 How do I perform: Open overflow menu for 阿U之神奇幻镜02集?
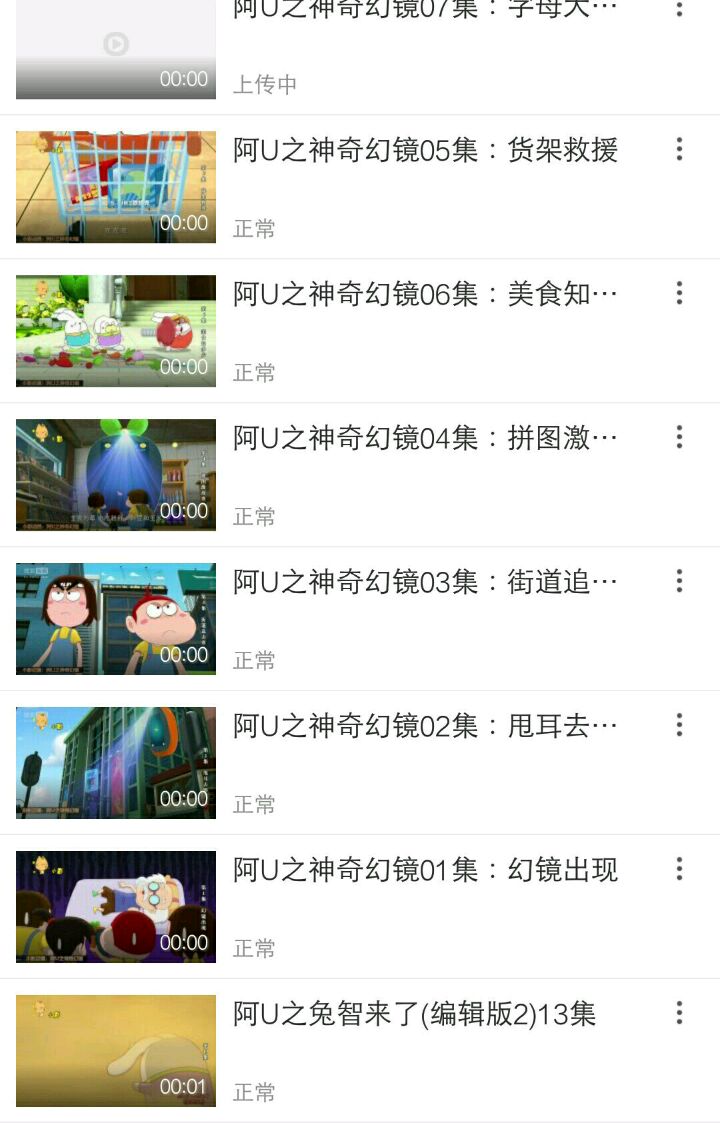click(x=679, y=725)
